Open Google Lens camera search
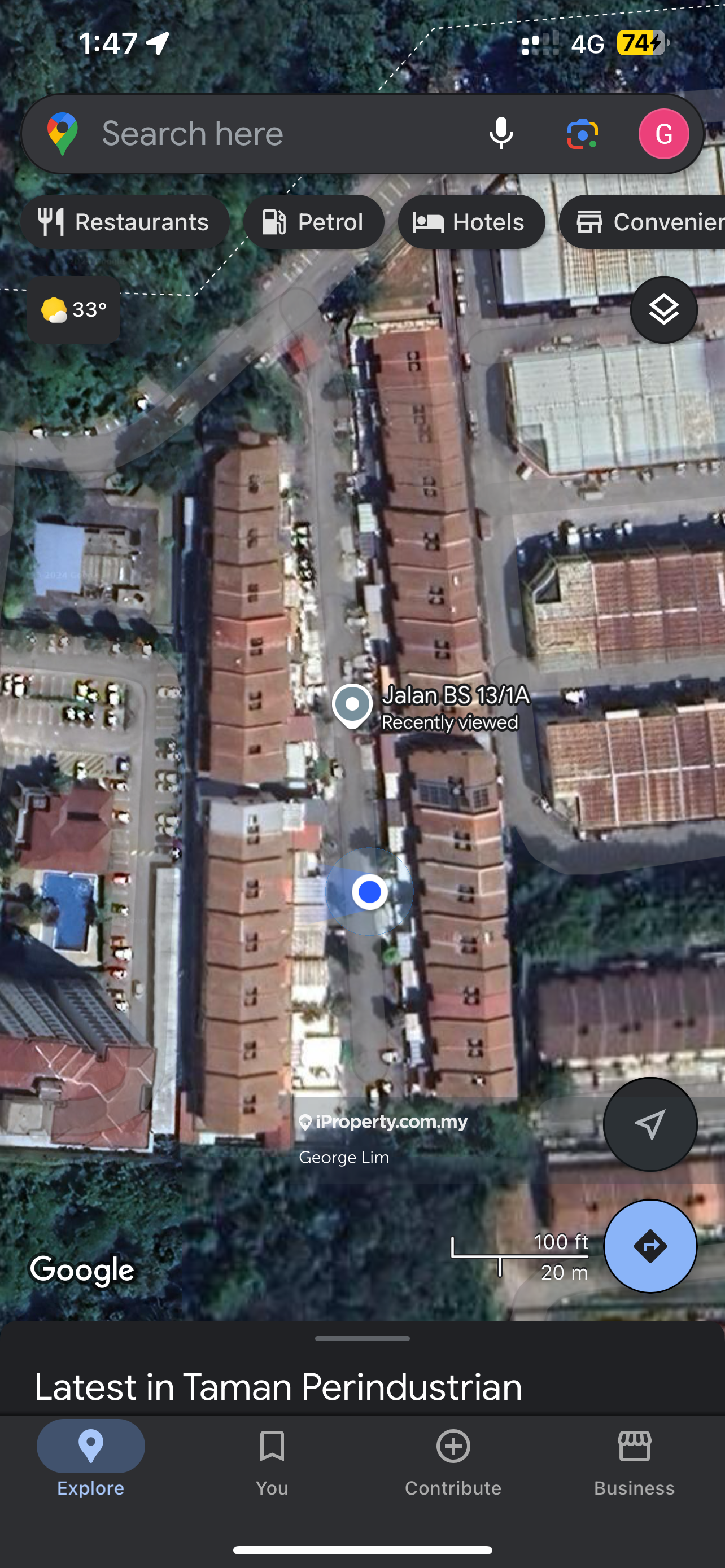Image resolution: width=725 pixels, height=1568 pixels. [582, 134]
